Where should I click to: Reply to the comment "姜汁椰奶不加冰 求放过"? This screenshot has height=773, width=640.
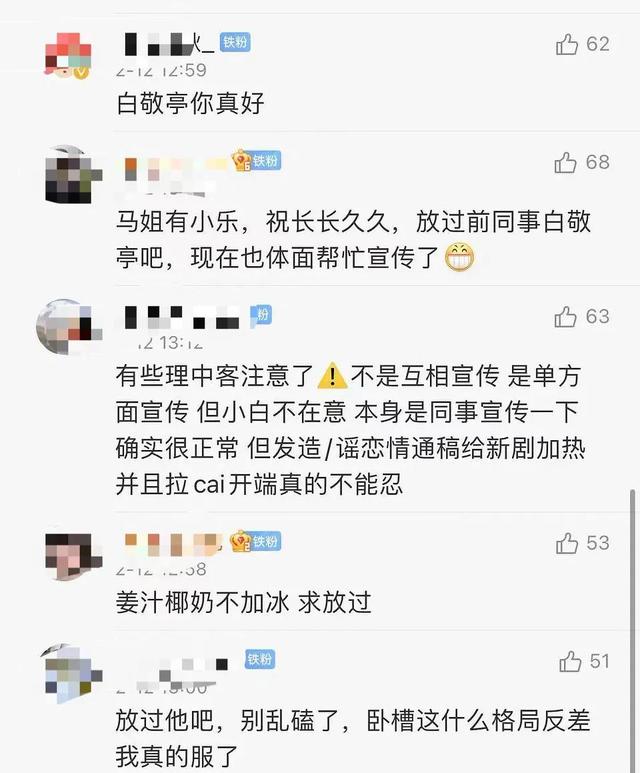(244, 601)
